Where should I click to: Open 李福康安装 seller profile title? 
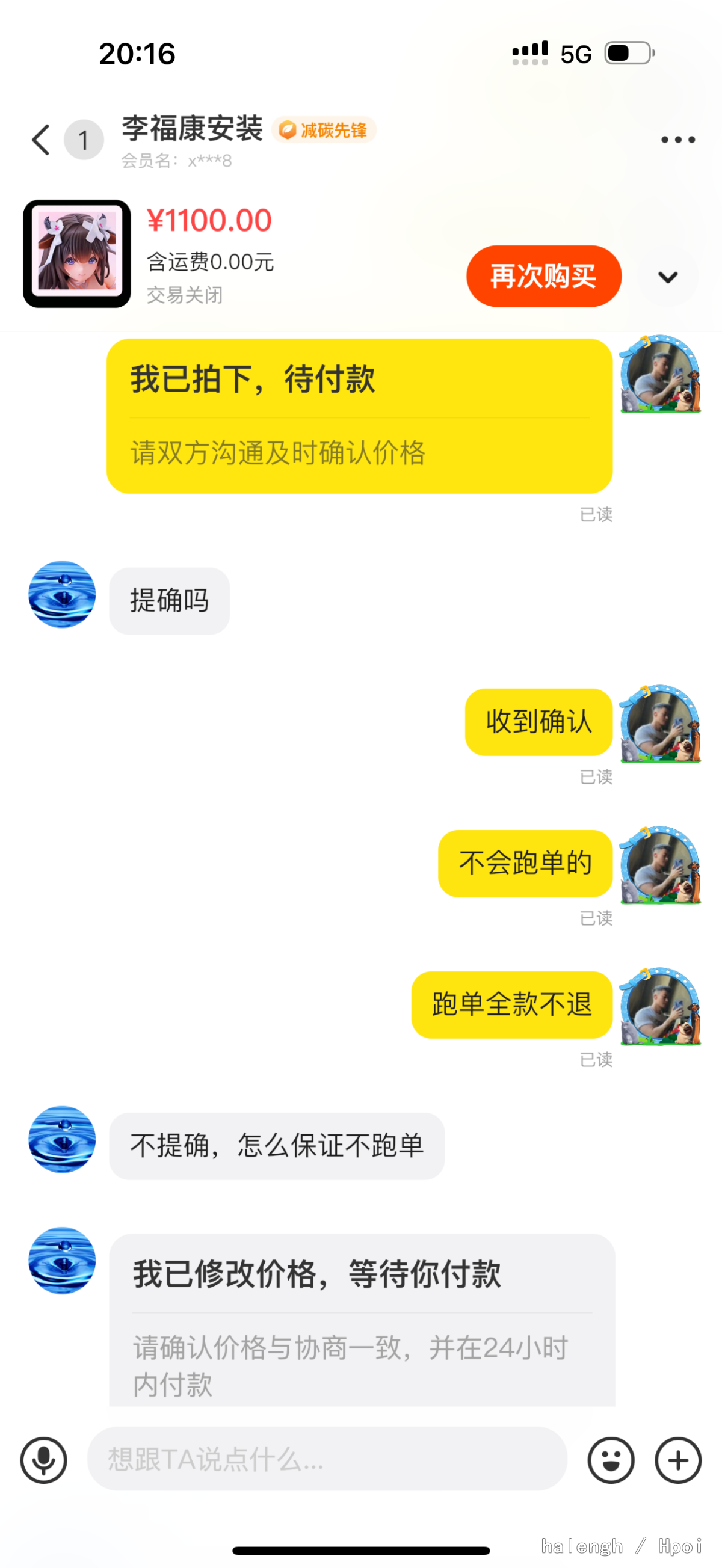193,129
